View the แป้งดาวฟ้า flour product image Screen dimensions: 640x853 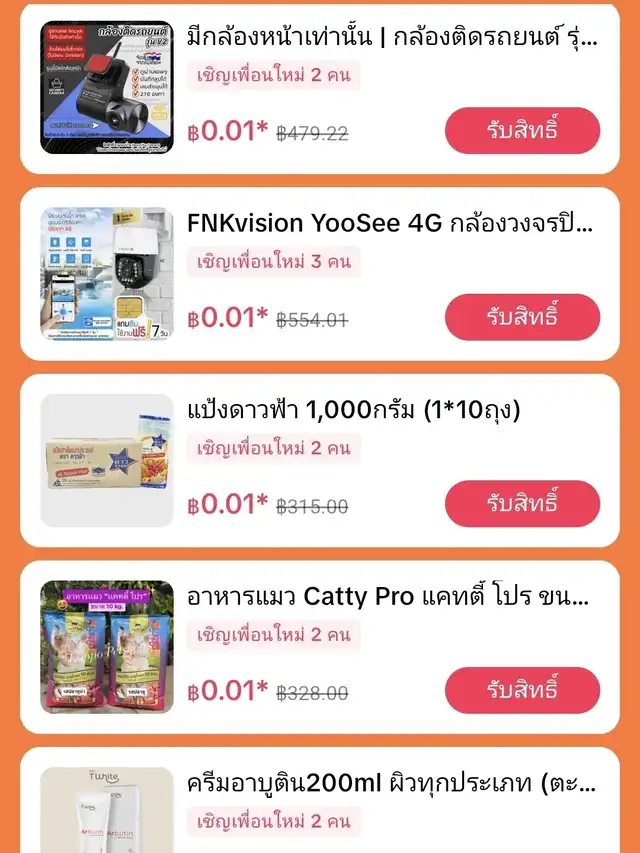[107, 461]
